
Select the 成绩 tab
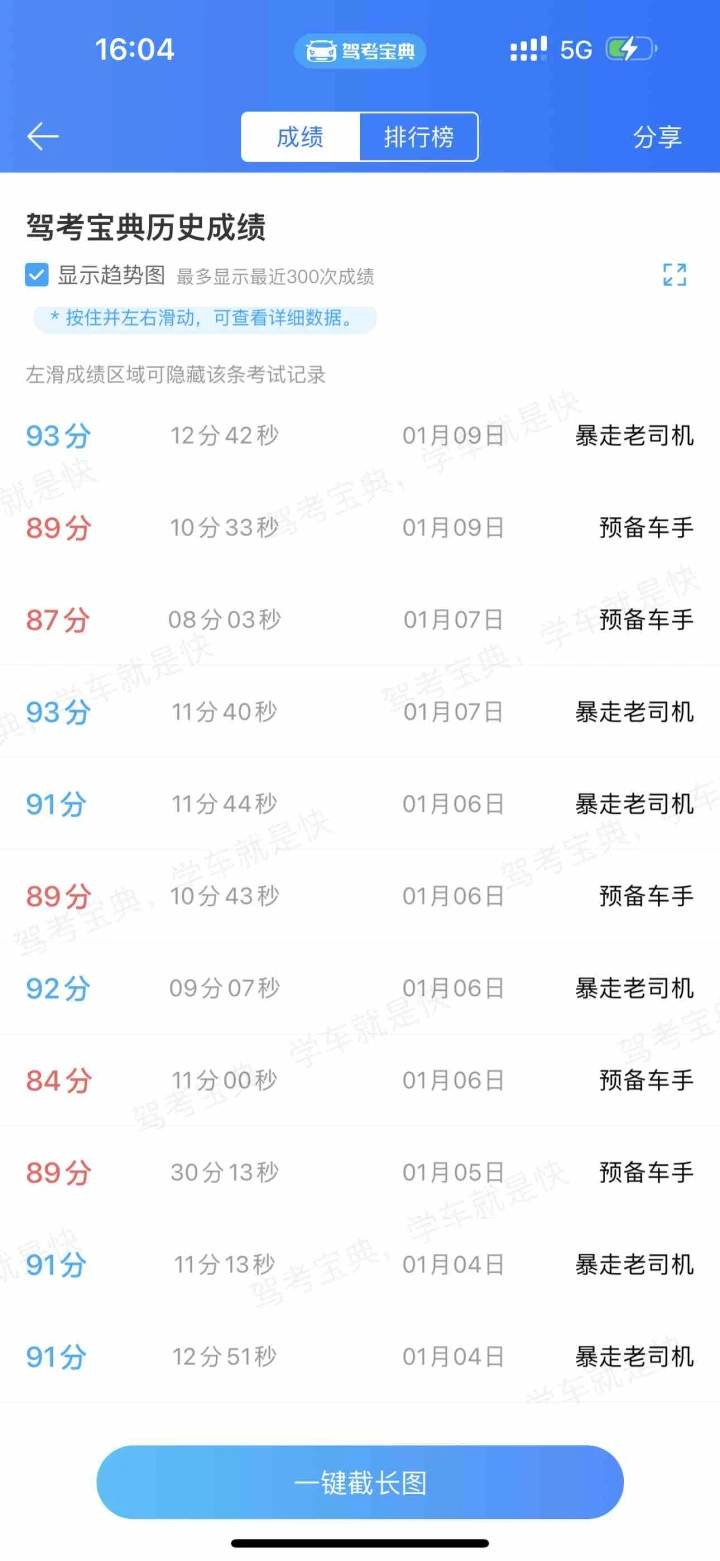[x=300, y=137]
